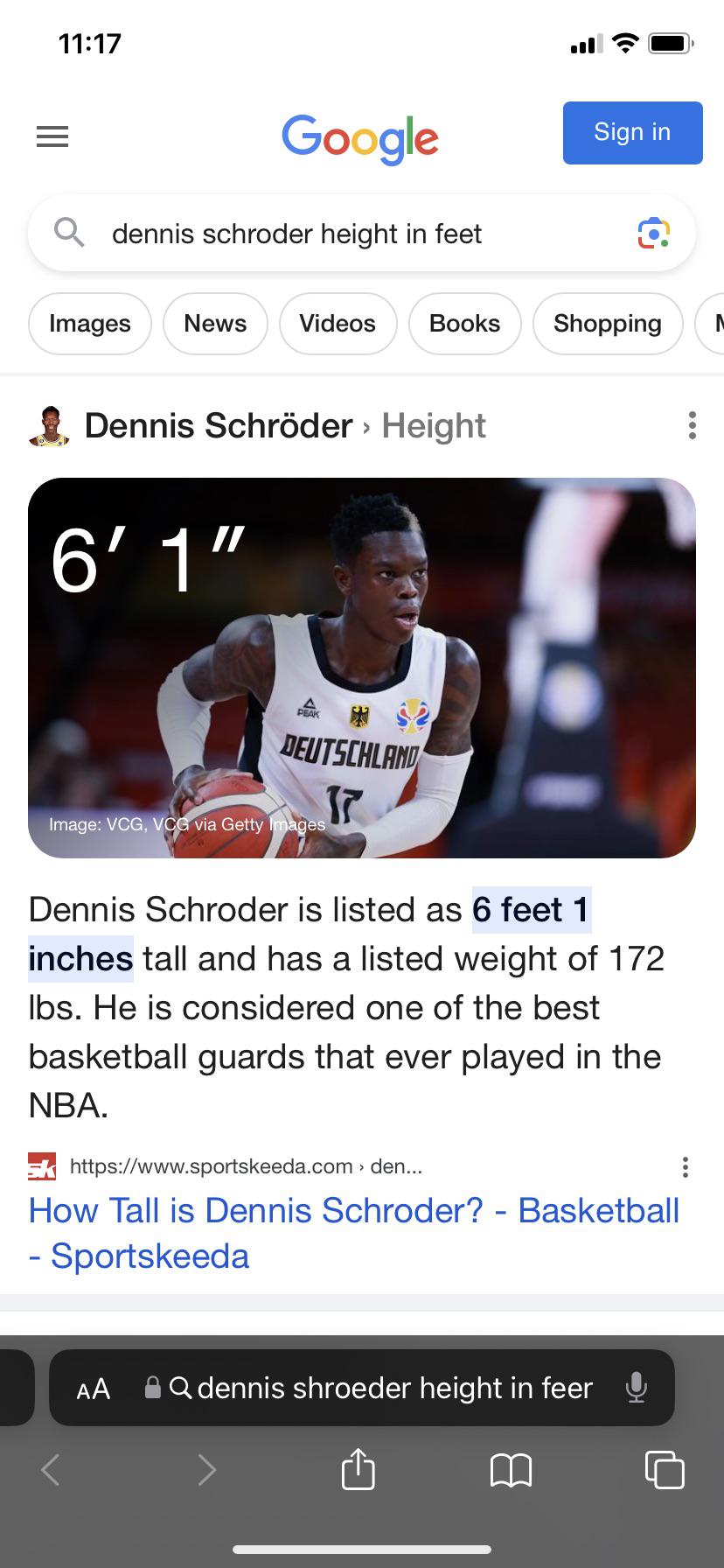Open the Google hamburger menu
Screen dimensions: 724x1568
52,136
